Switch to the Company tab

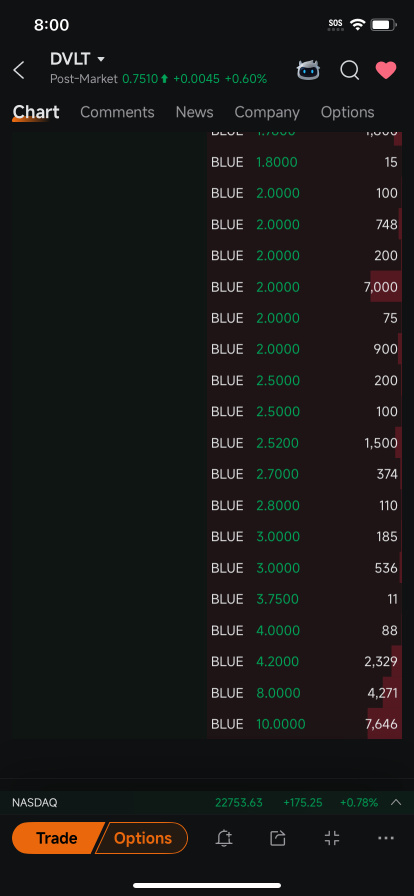(267, 112)
